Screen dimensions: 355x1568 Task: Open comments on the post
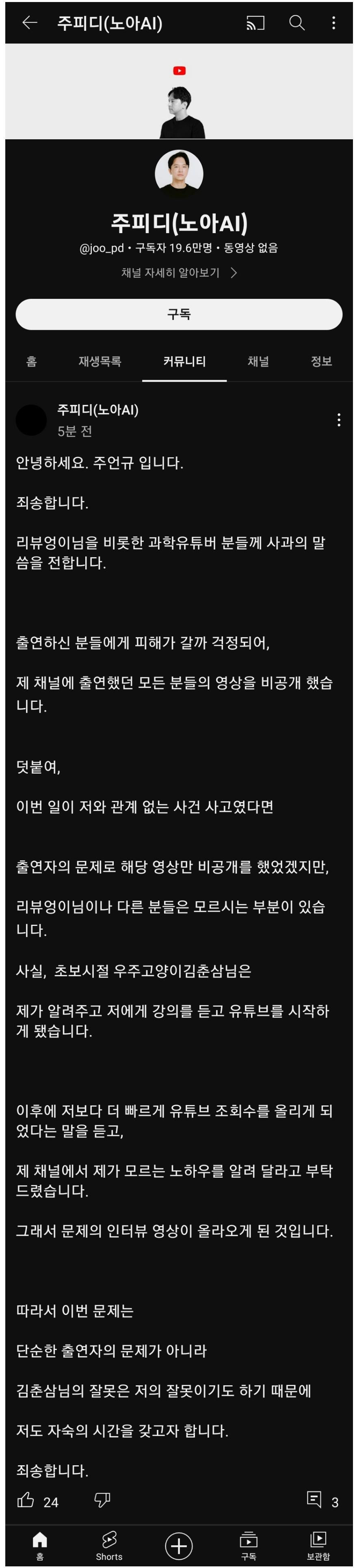[x=314, y=1500]
